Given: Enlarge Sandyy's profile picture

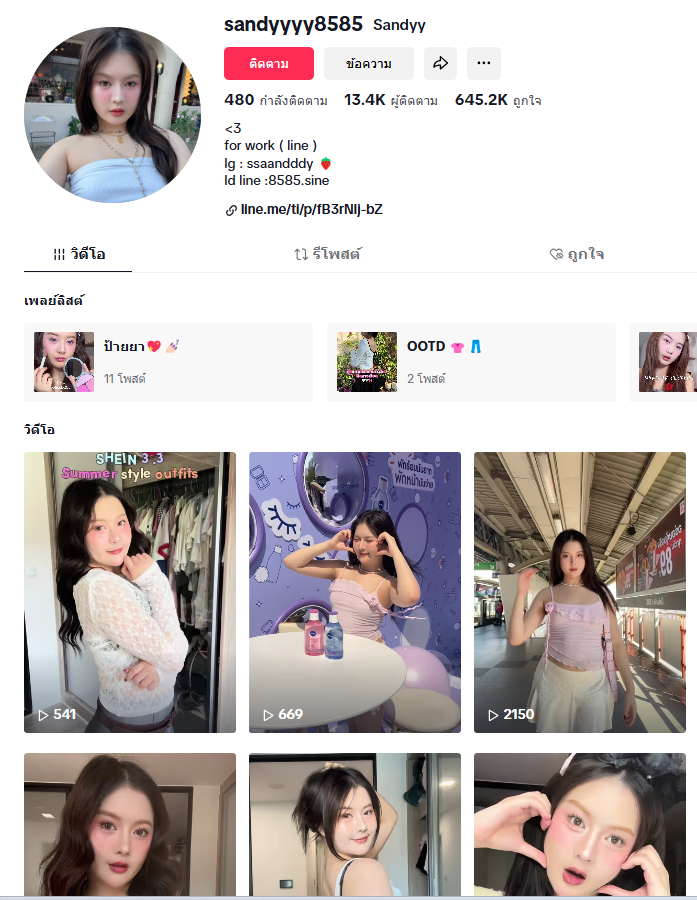Looking at the screenshot, I should click(111, 115).
